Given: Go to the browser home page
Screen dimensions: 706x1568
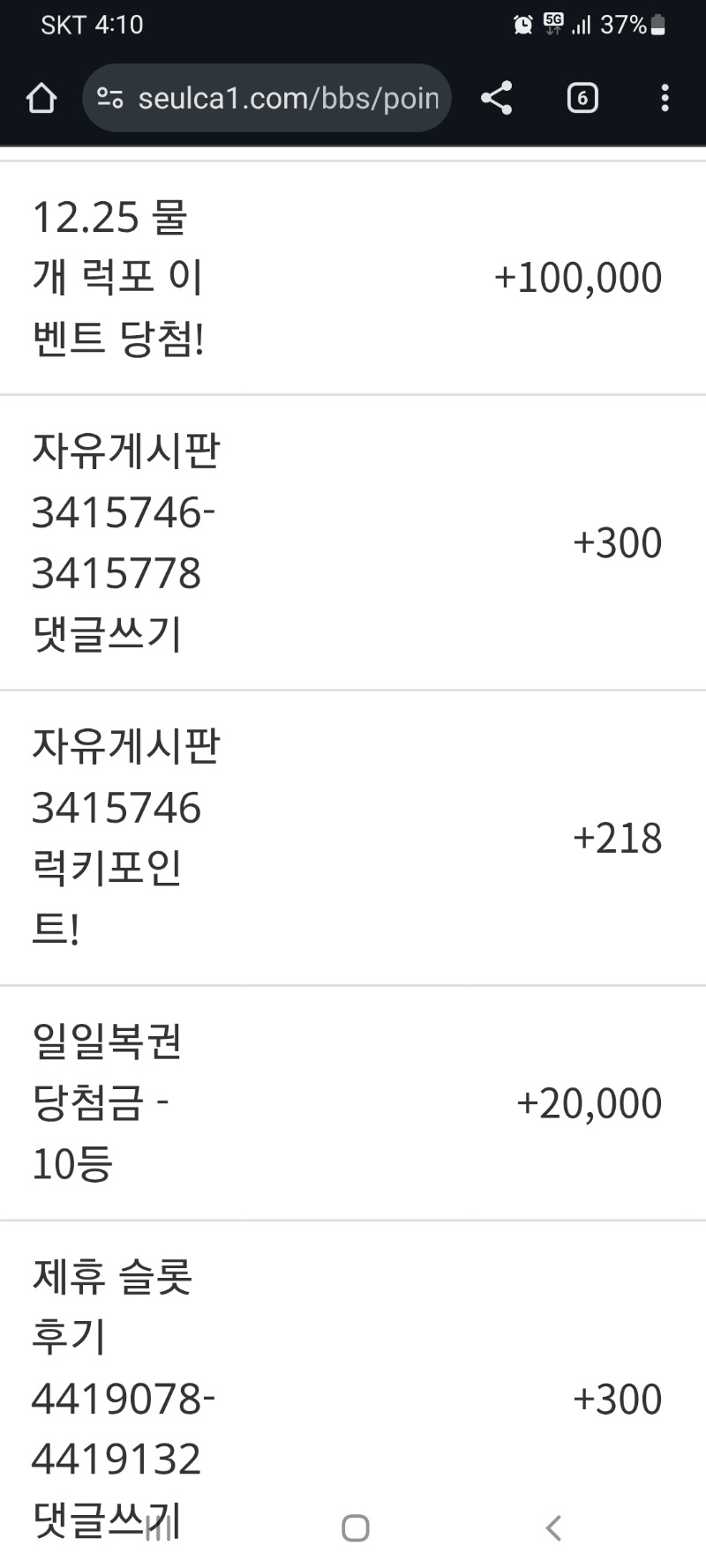Looking at the screenshot, I should point(41,98).
